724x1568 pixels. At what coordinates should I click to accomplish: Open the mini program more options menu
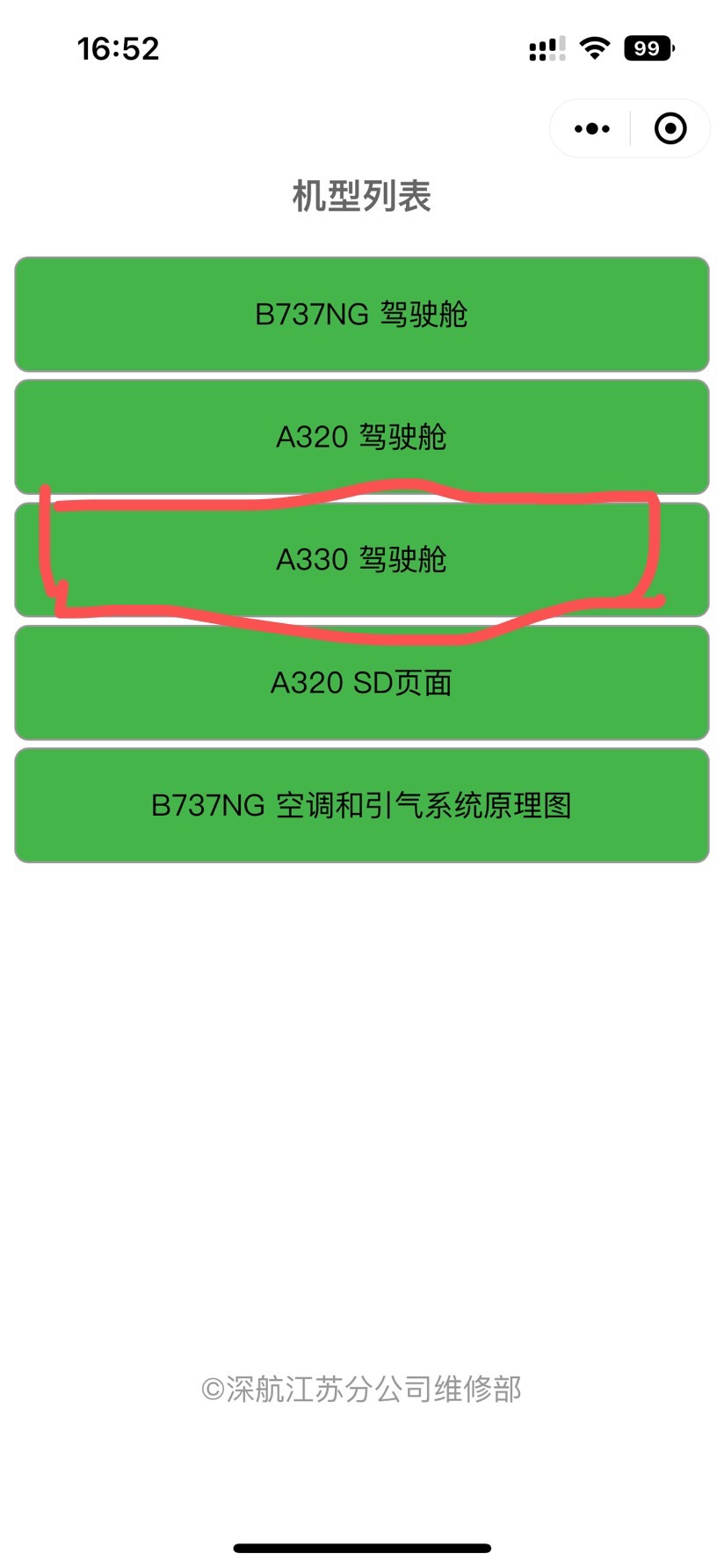[x=591, y=129]
